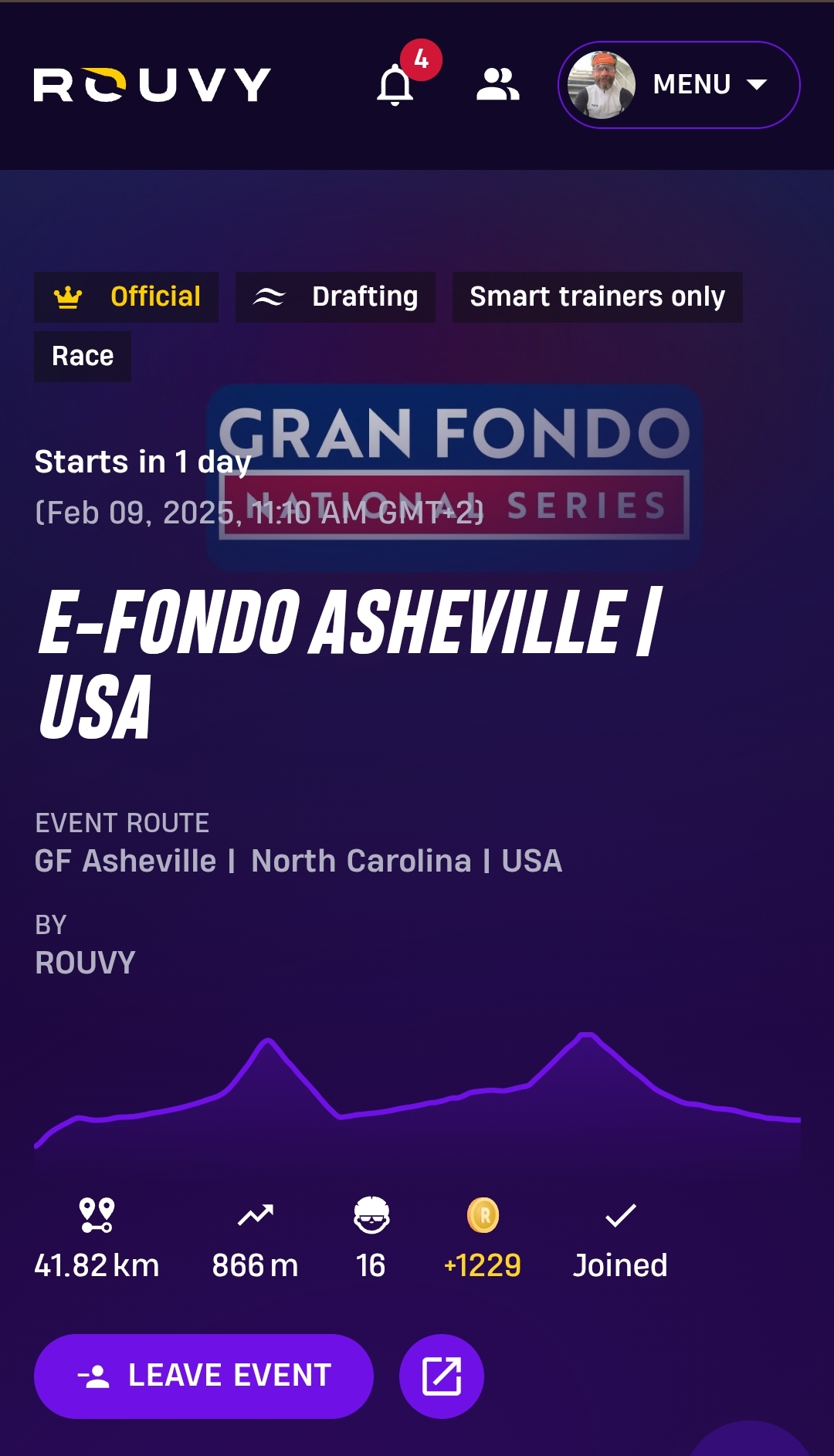
Task: Open the external share link button
Action: [x=442, y=1376]
